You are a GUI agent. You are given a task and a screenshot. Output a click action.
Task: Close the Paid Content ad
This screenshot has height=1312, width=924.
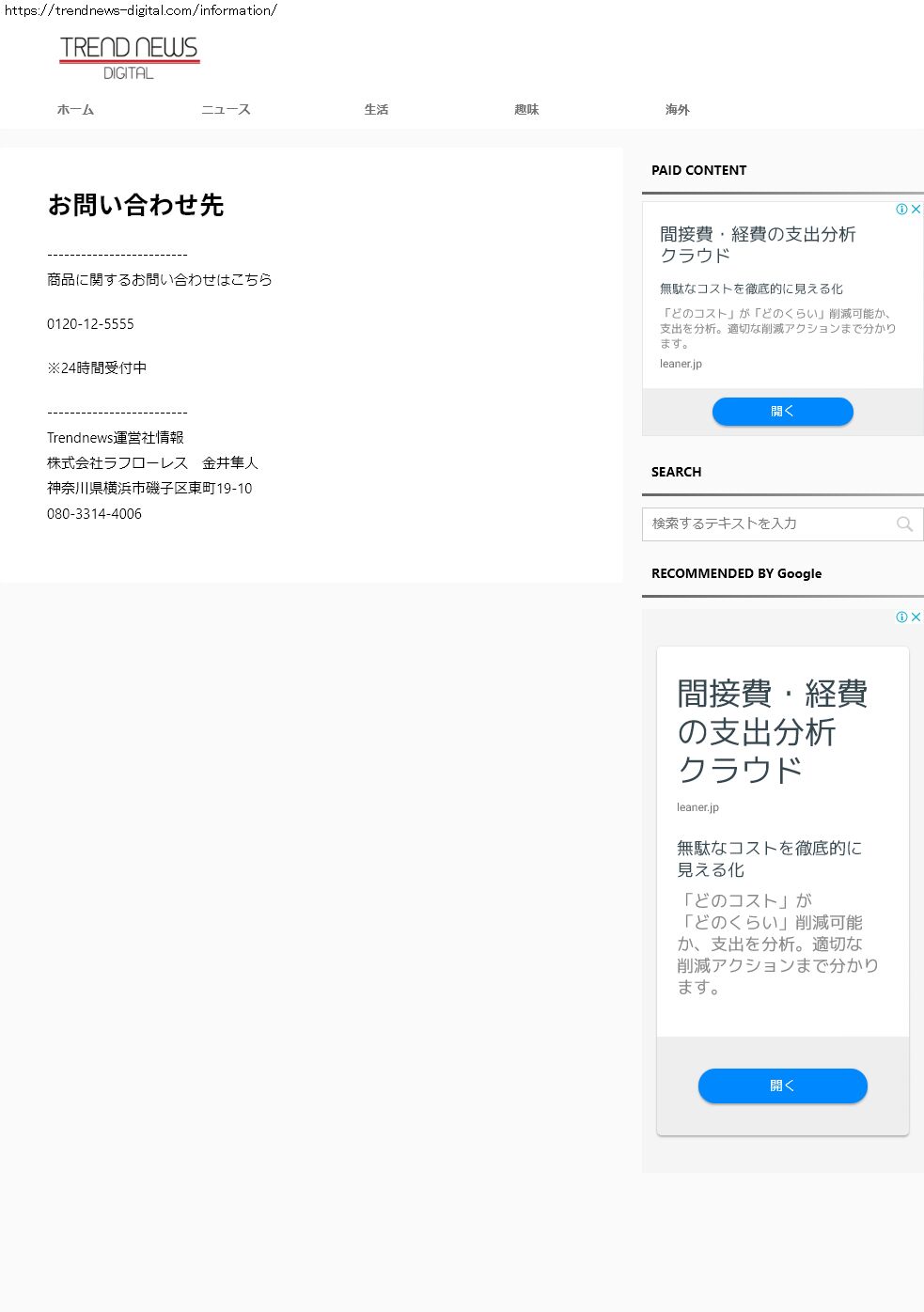click(x=916, y=210)
